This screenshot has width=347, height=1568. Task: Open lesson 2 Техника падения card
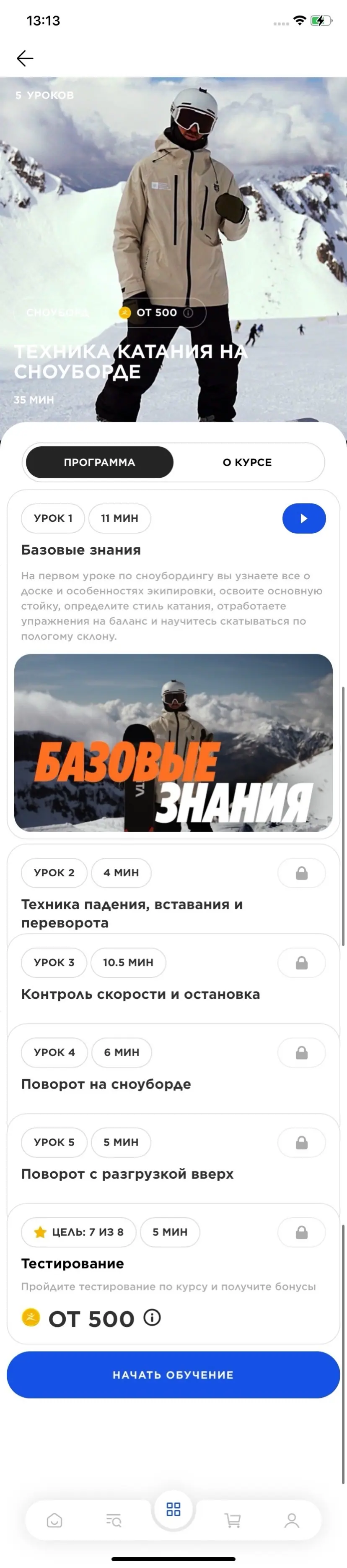[x=132, y=913]
